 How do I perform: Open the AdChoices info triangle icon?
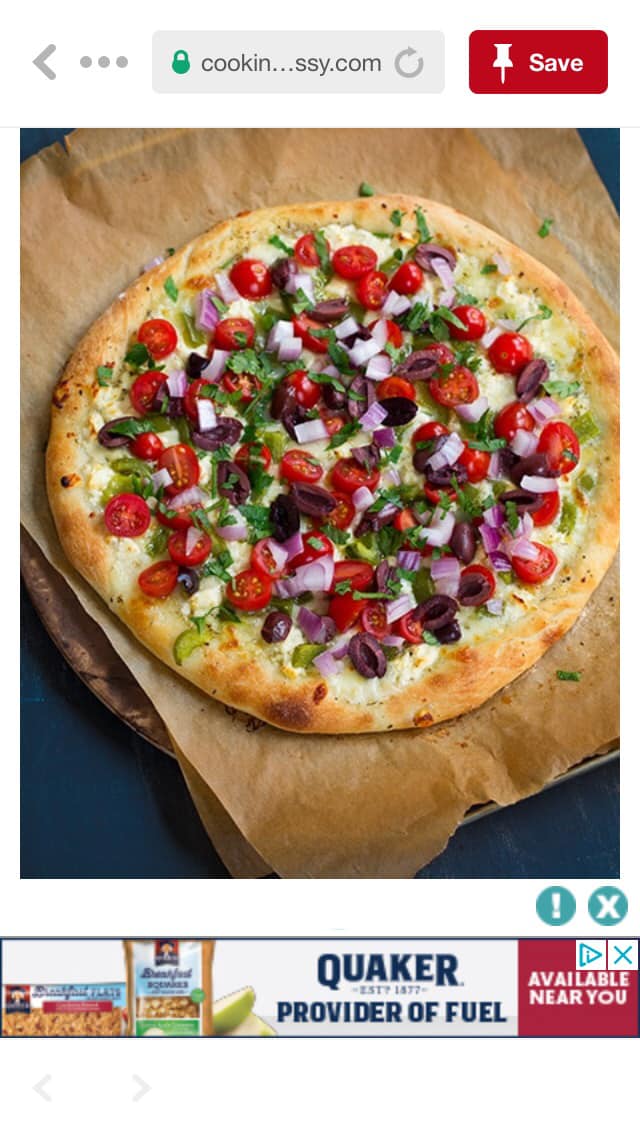[592, 954]
